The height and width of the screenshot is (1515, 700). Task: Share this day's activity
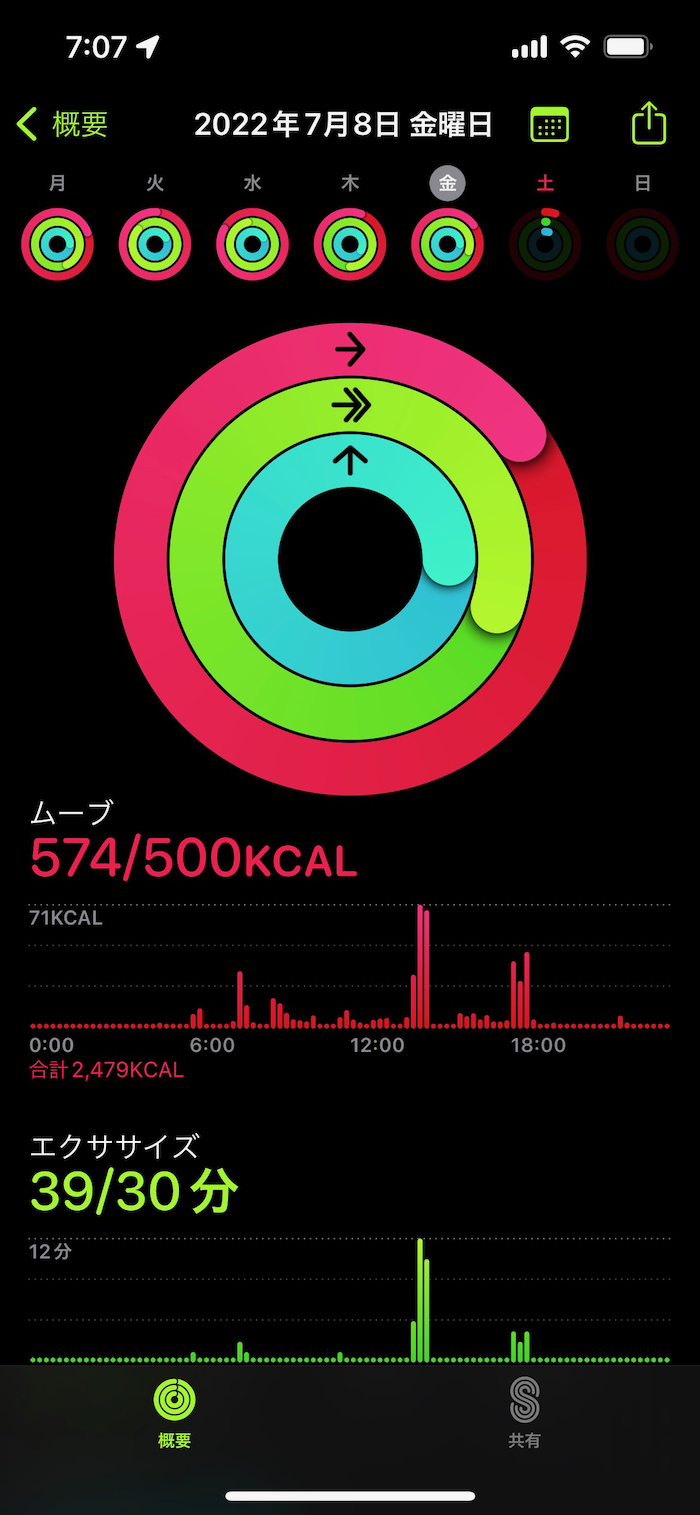pos(648,124)
